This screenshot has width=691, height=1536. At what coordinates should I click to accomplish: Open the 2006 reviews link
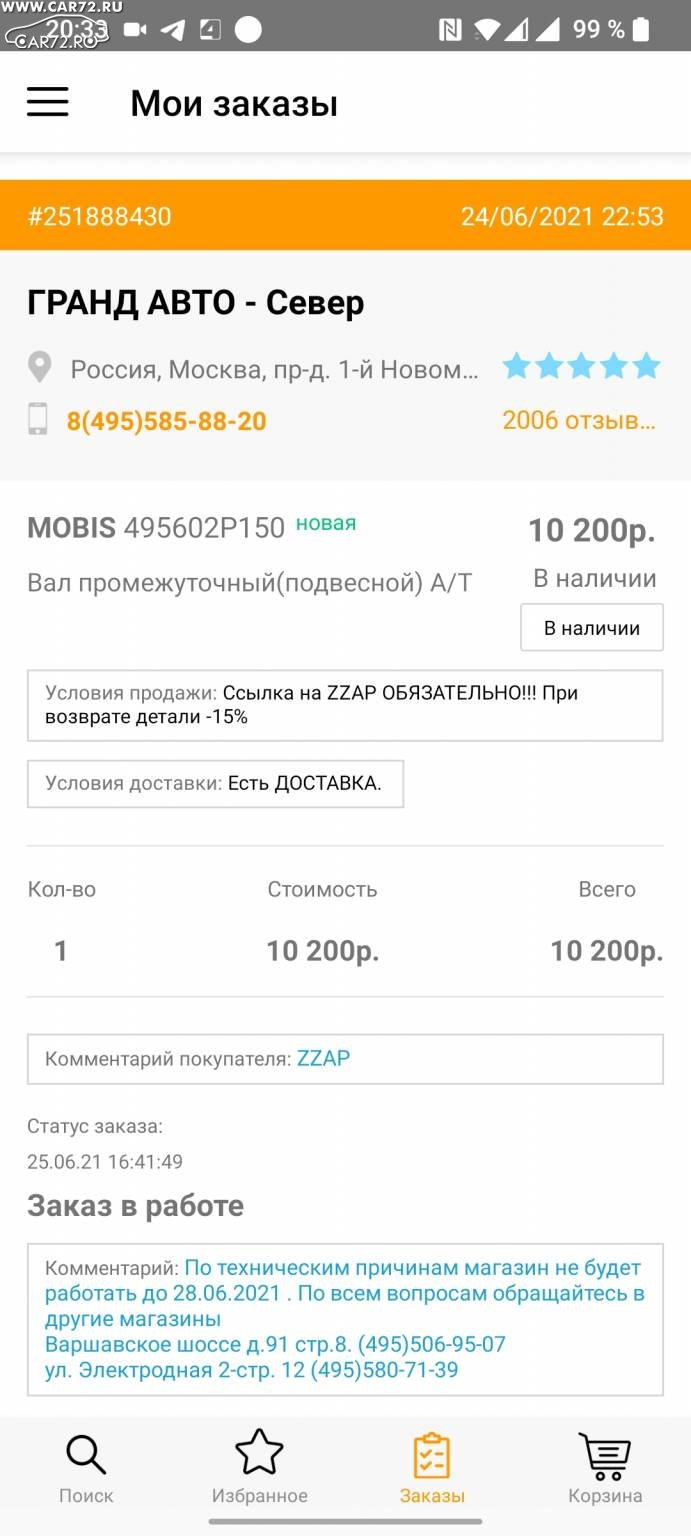pos(579,420)
